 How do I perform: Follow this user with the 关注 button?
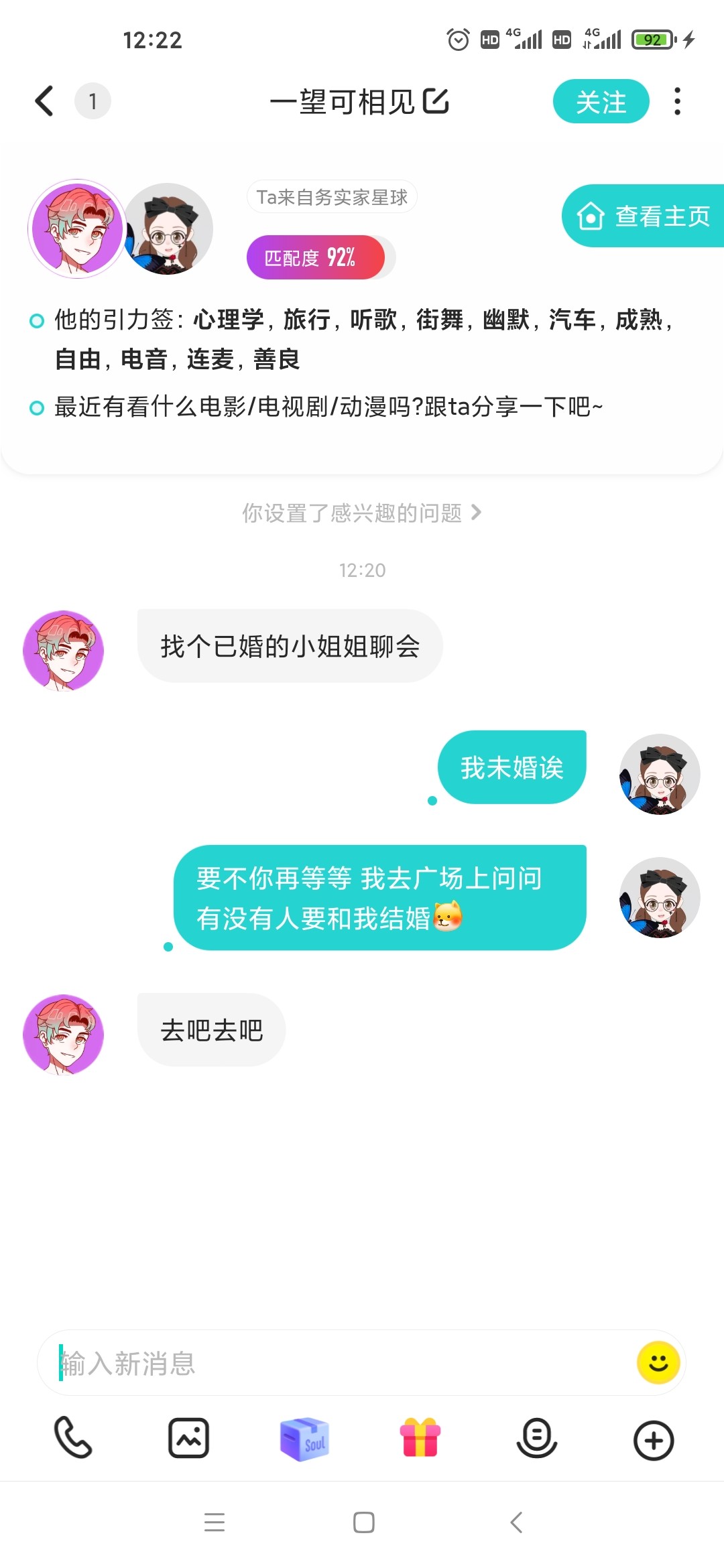tap(601, 101)
